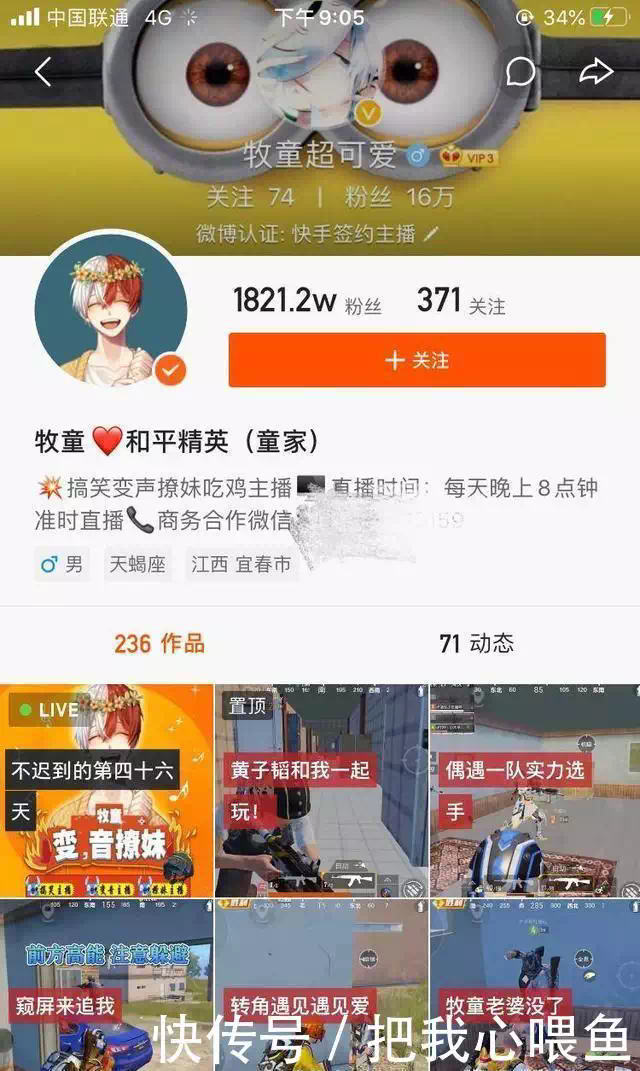Open private message chat bubble icon
Image resolution: width=640 pixels, height=1071 pixels.
[520, 71]
